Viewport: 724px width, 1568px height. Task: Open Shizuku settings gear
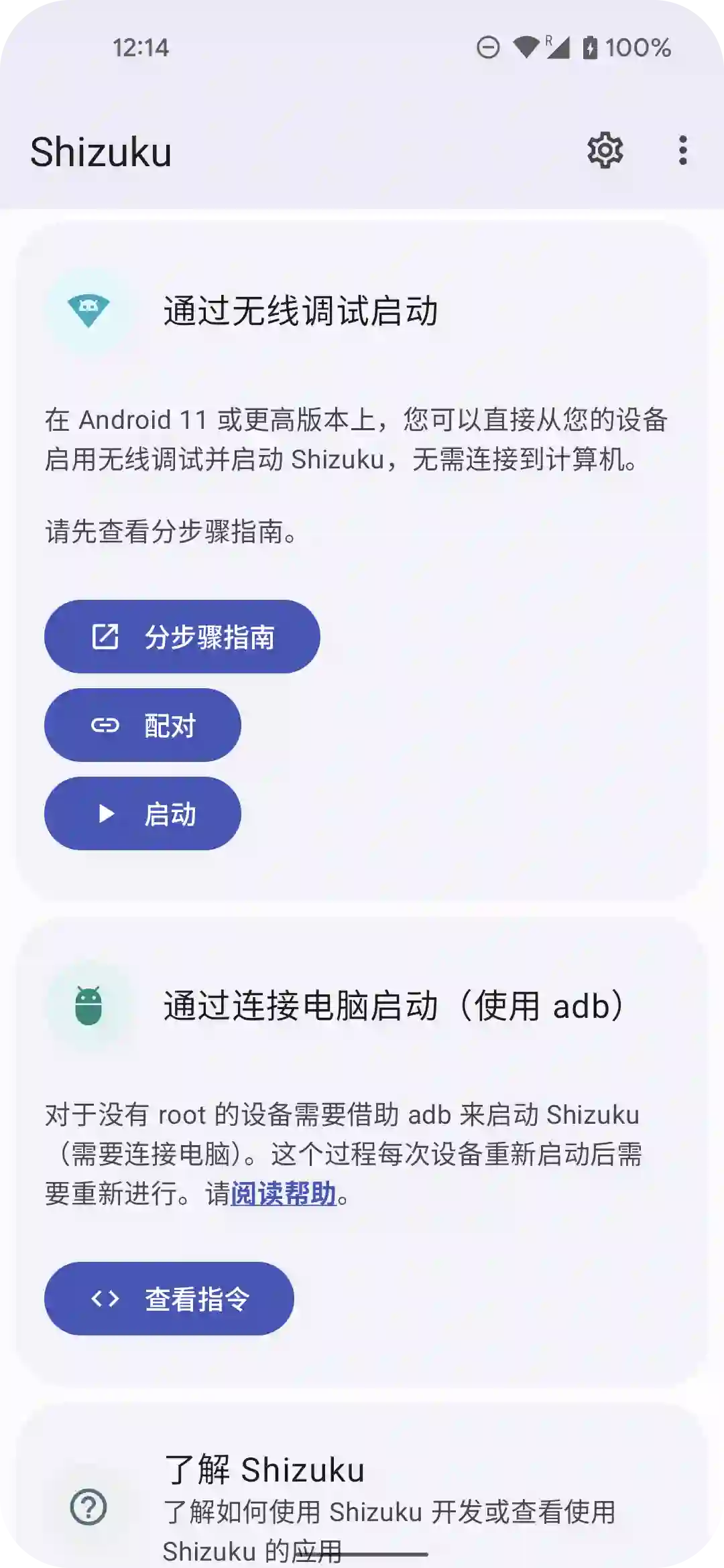(x=605, y=151)
